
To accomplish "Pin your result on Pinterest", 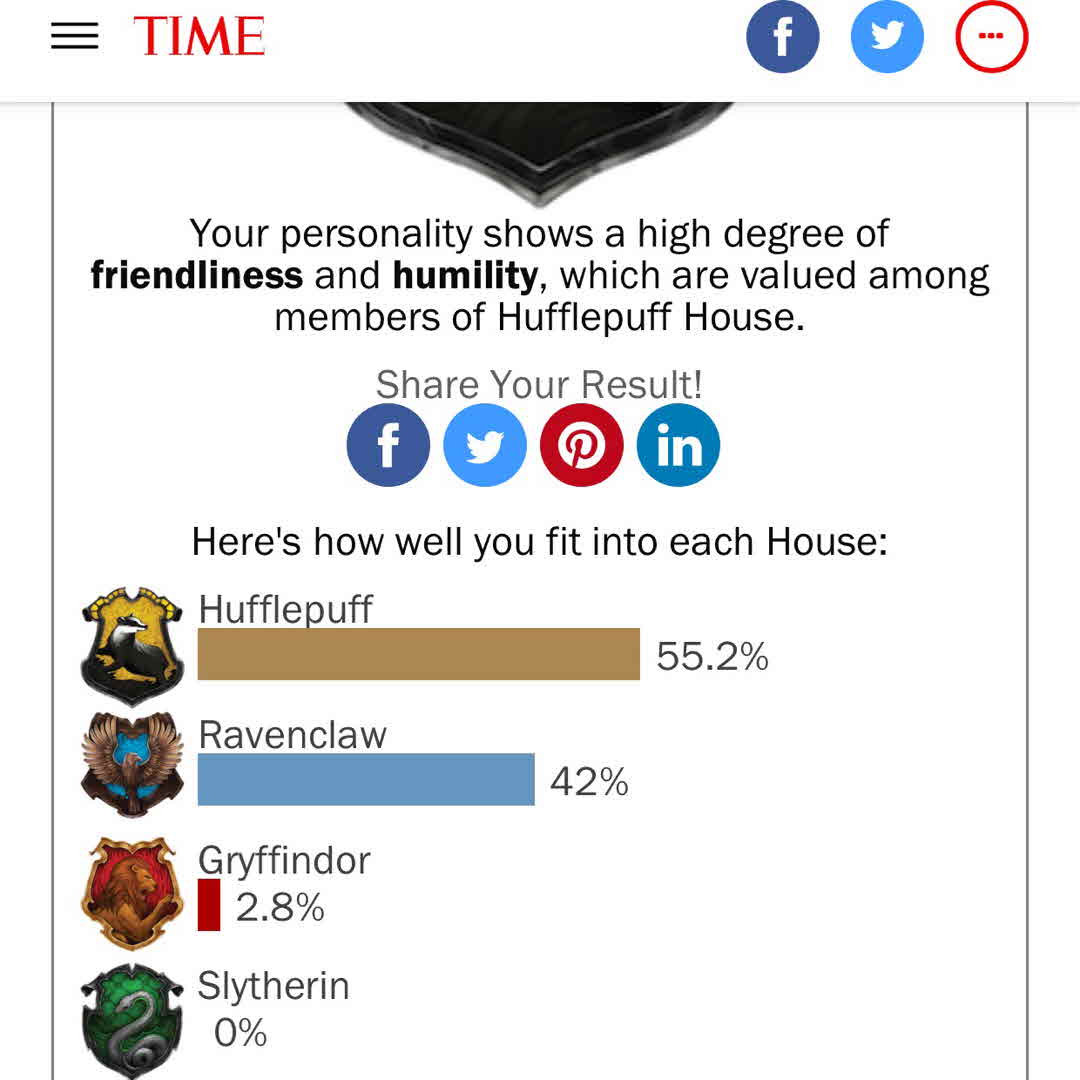I will point(582,445).
